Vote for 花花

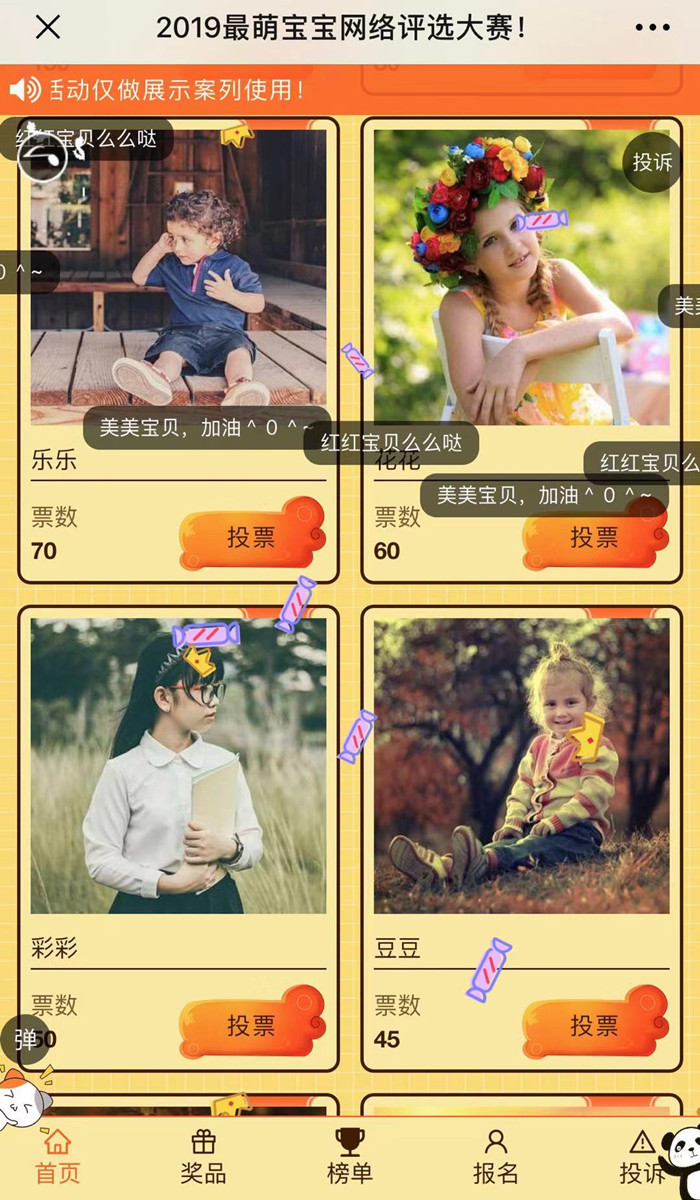pos(595,537)
